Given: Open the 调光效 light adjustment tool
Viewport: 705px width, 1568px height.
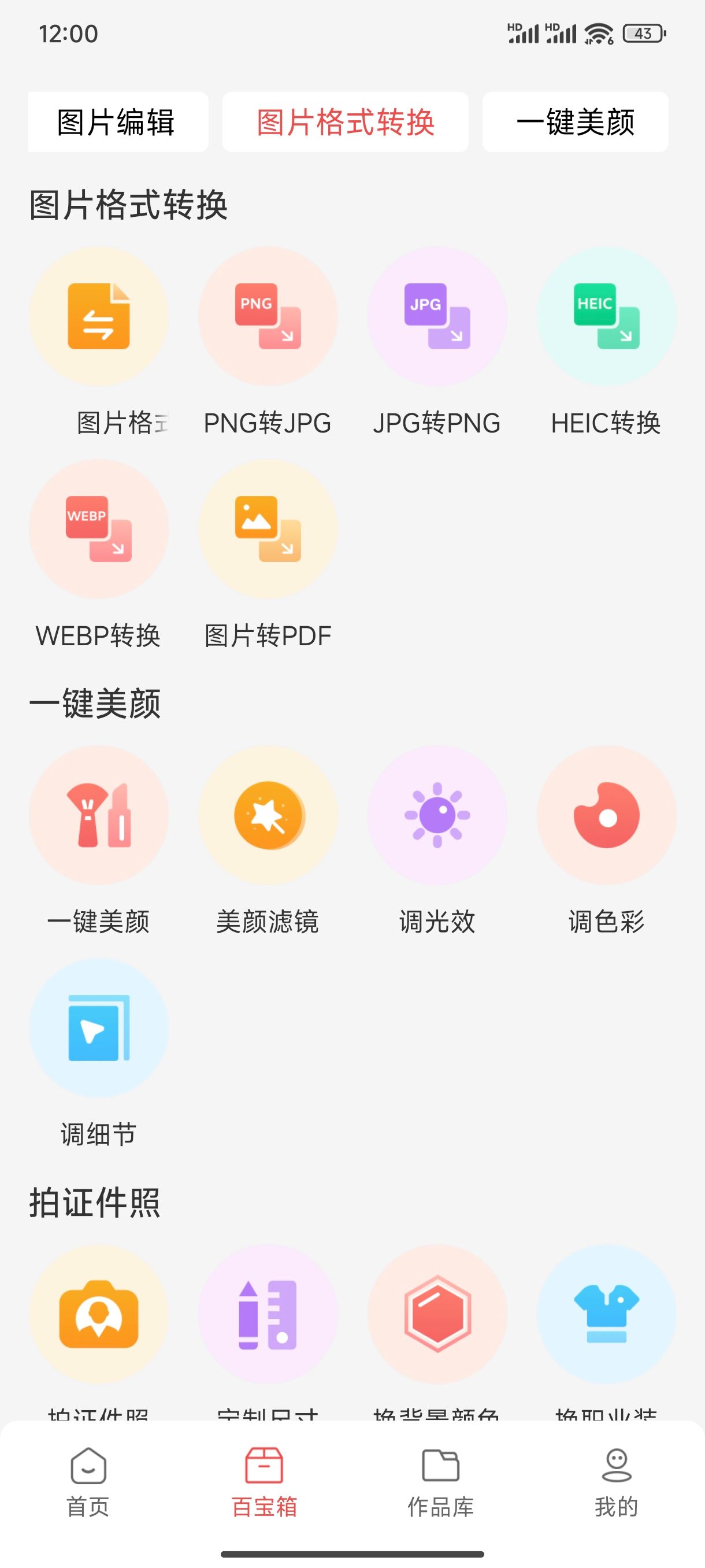Looking at the screenshot, I should click(x=437, y=815).
